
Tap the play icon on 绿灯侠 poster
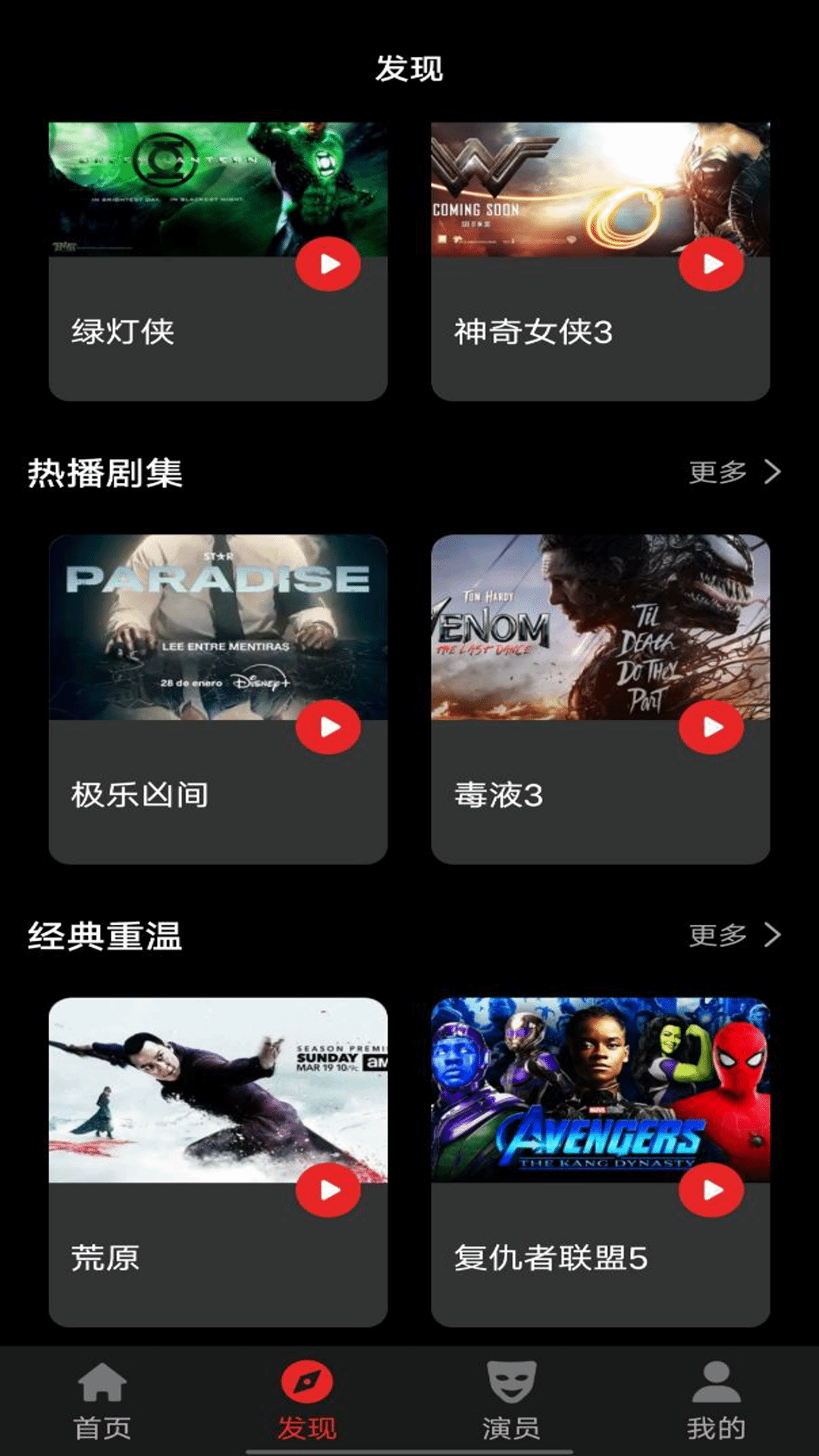tap(327, 265)
